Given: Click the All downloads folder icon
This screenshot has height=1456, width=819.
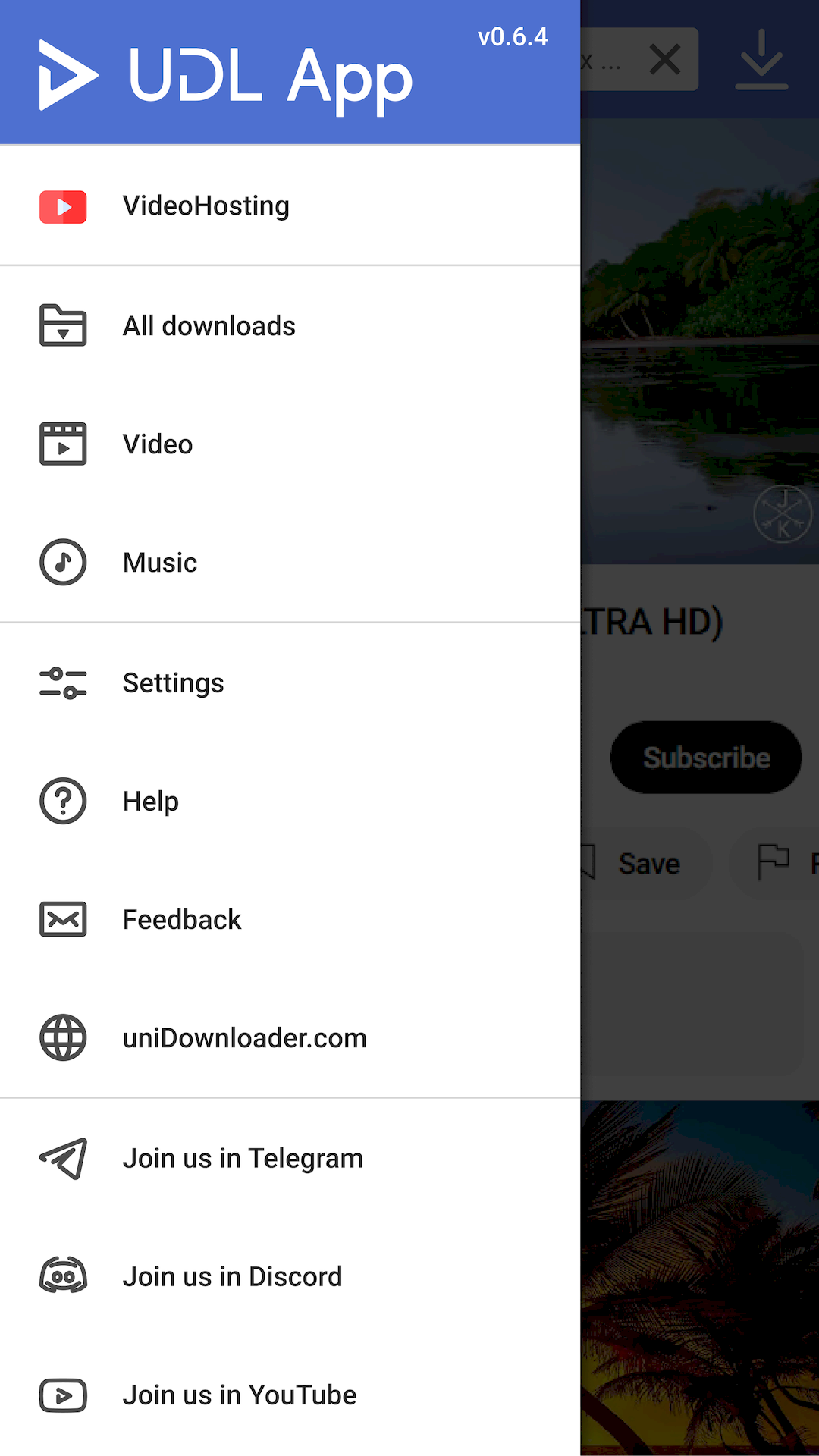Looking at the screenshot, I should (62, 326).
